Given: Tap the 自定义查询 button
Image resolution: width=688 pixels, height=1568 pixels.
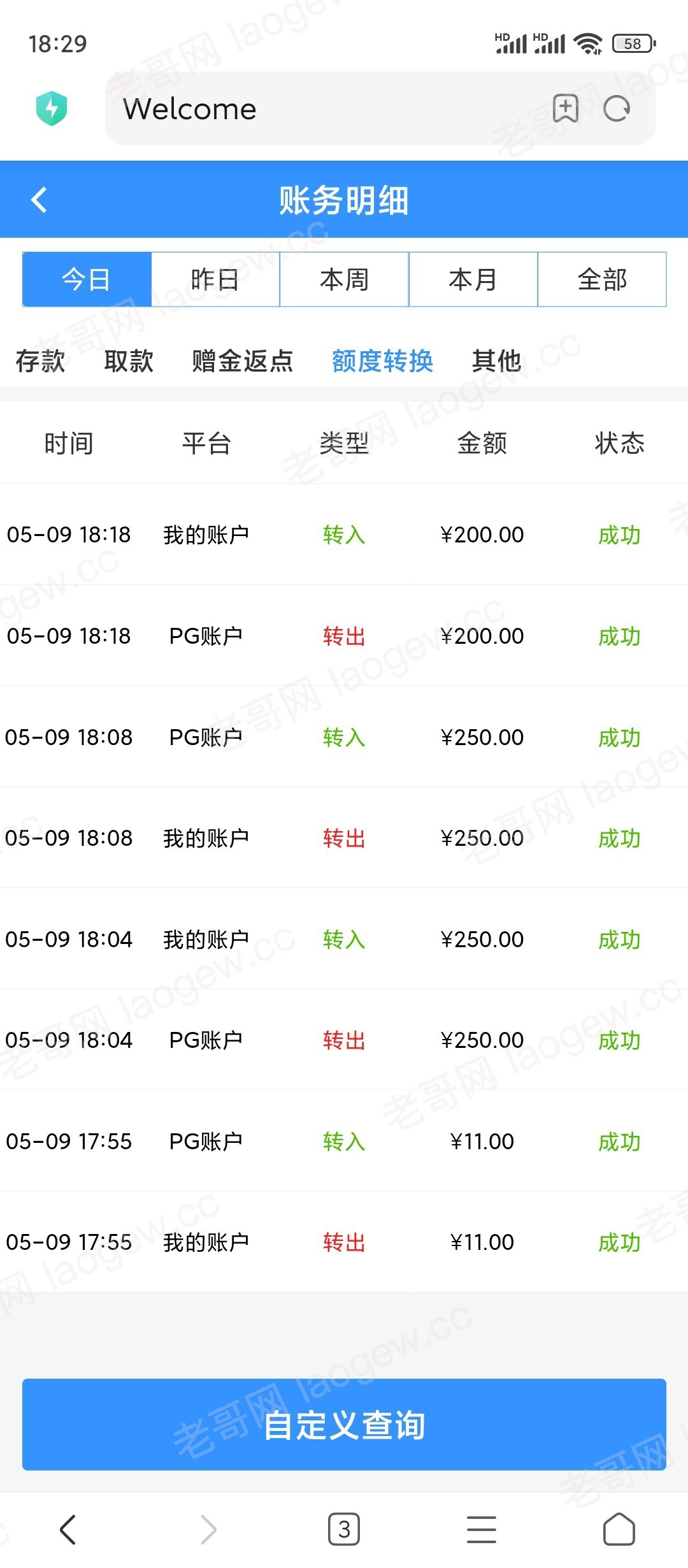Looking at the screenshot, I should pos(344,1425).
